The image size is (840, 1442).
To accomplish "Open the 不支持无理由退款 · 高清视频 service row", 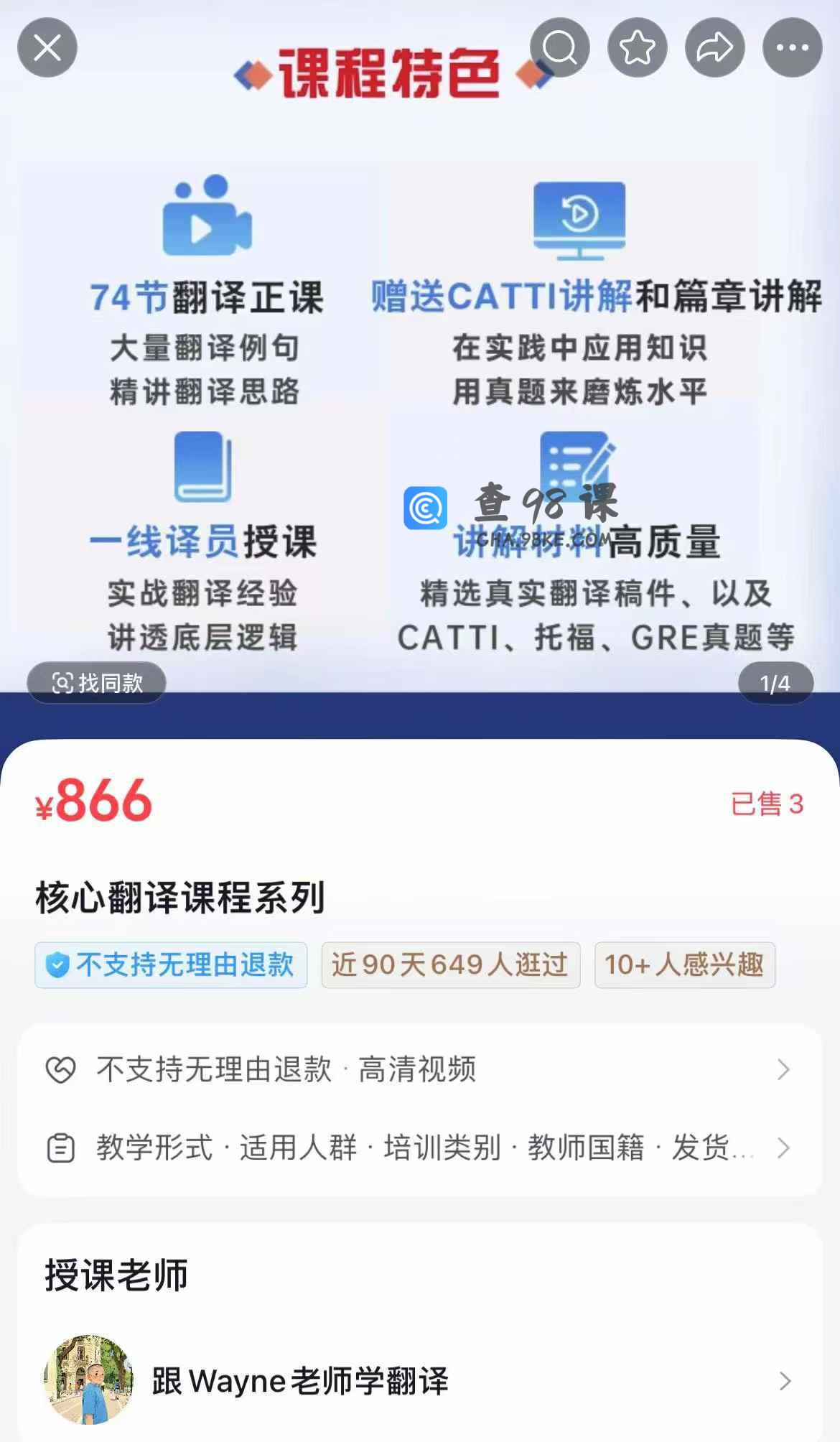I will click(419, 1069).
